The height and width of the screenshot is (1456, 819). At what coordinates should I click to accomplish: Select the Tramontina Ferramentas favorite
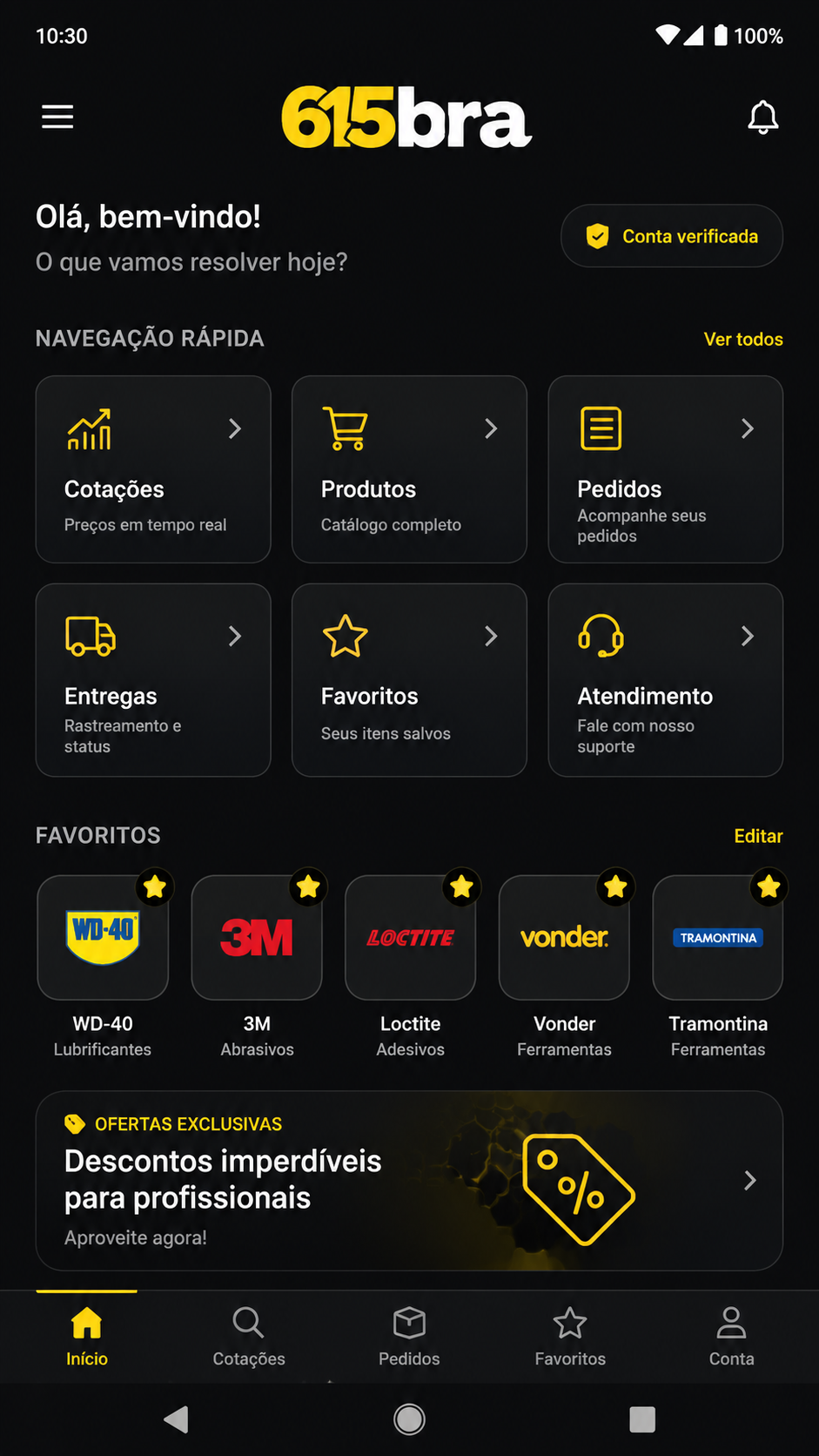point(718,967)
